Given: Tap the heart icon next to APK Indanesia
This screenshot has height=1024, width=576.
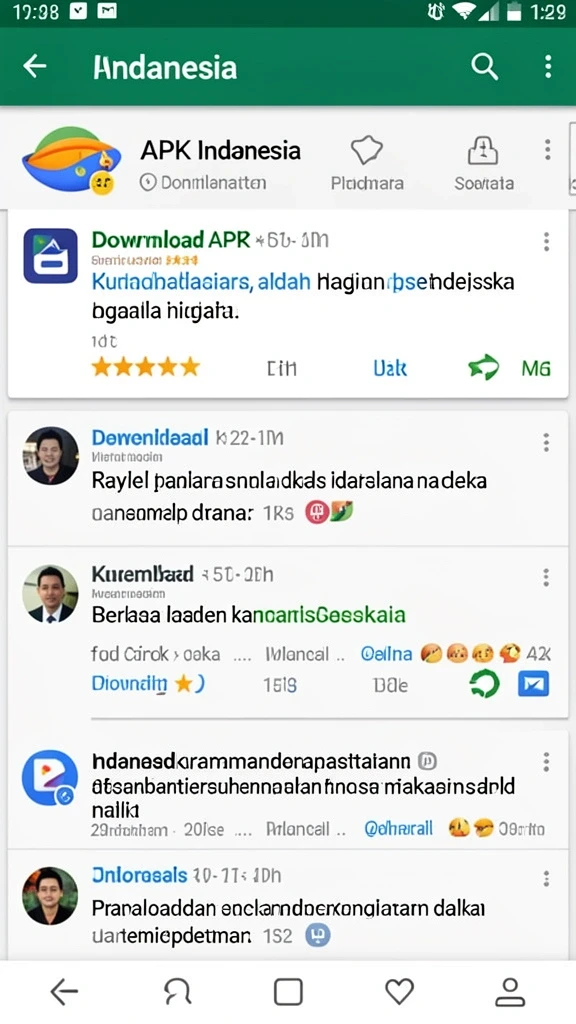Looking at the screenshot, I should tap(366, 151).
